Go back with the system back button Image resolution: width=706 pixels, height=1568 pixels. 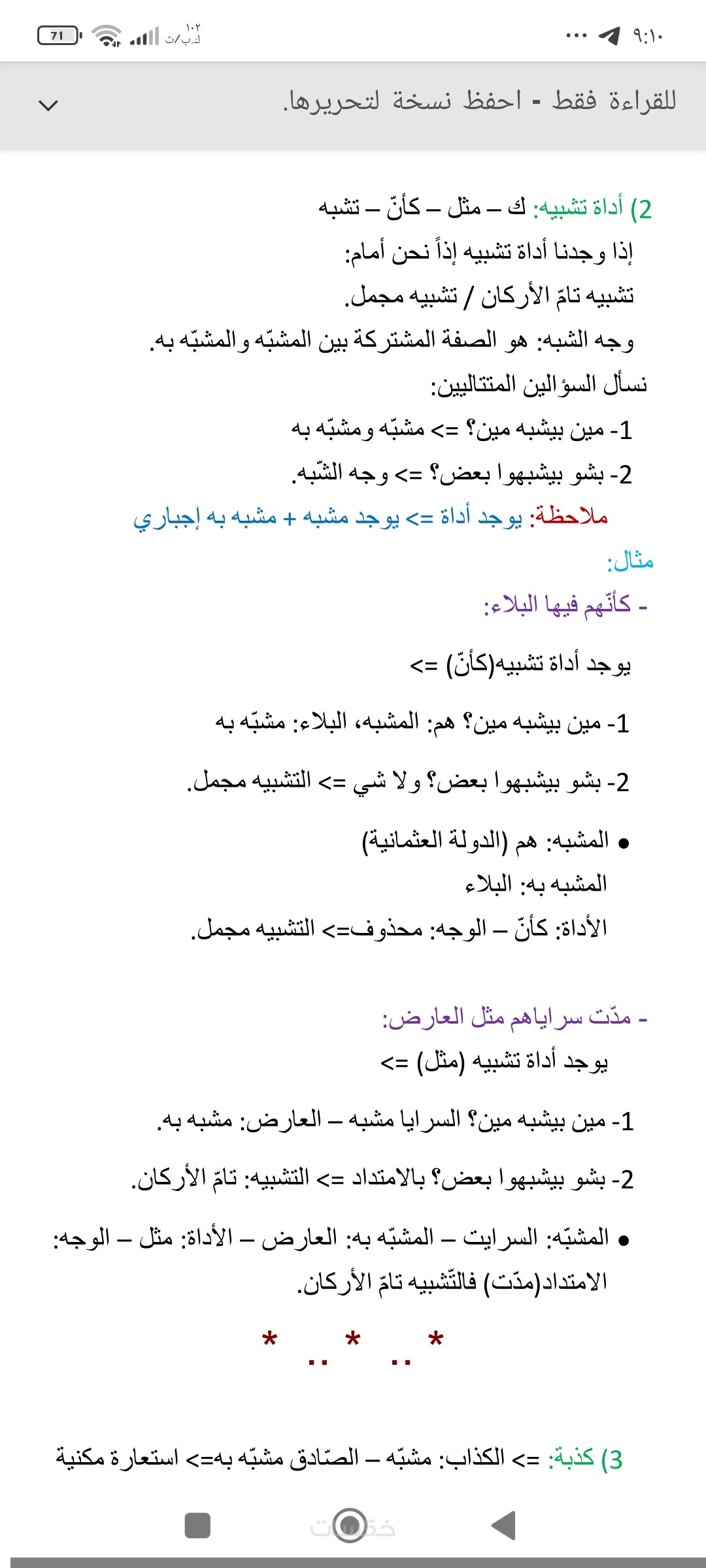[503, 1526]
